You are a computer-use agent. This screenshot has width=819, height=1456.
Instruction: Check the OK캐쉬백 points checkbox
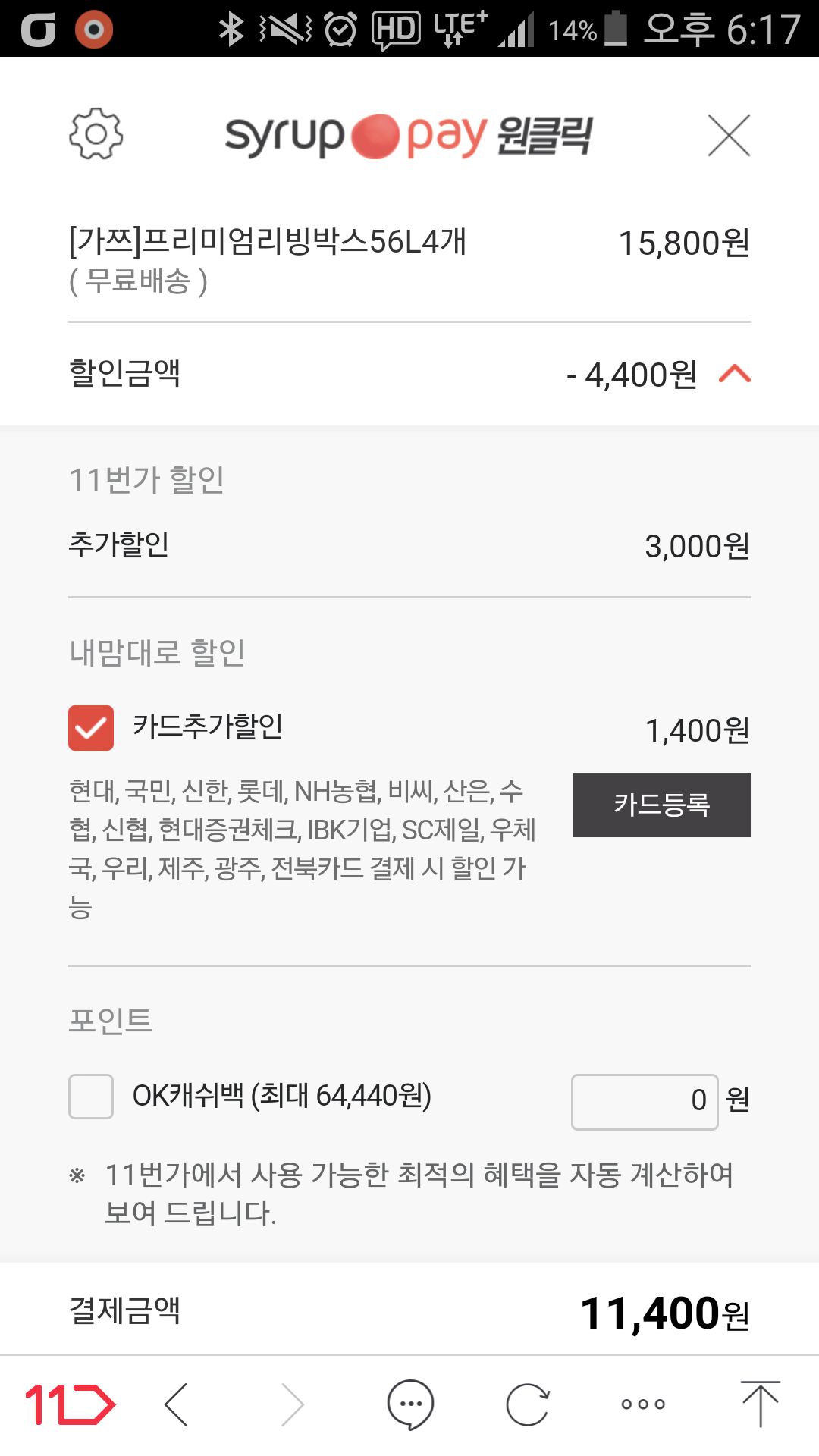coord(91,1097)
